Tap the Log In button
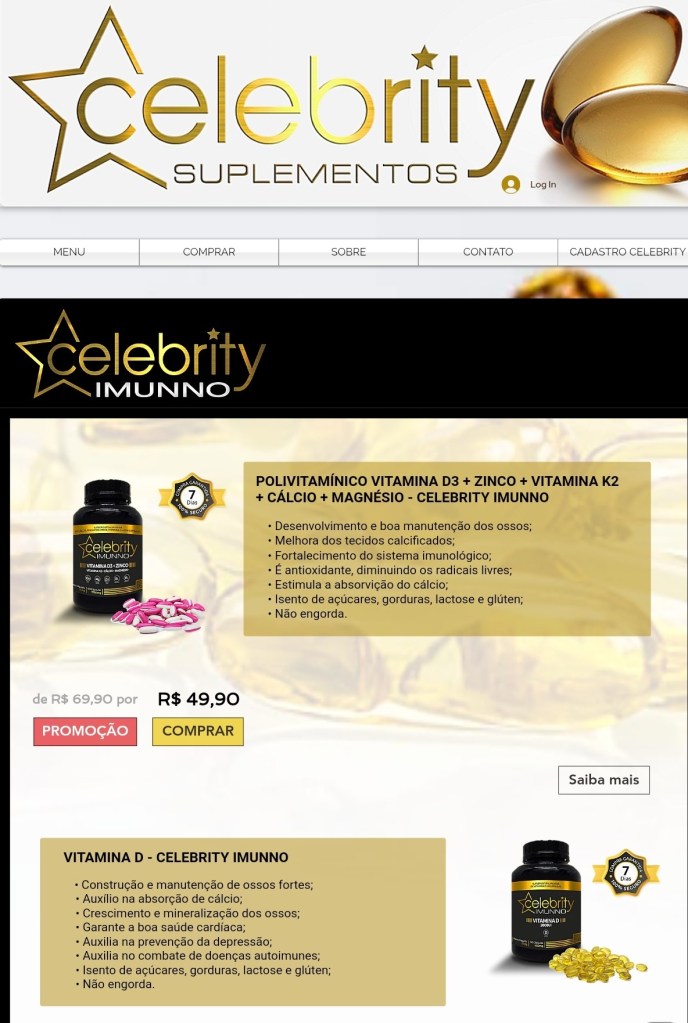Viewport: 688px width, 1023px height. [531, 185]
